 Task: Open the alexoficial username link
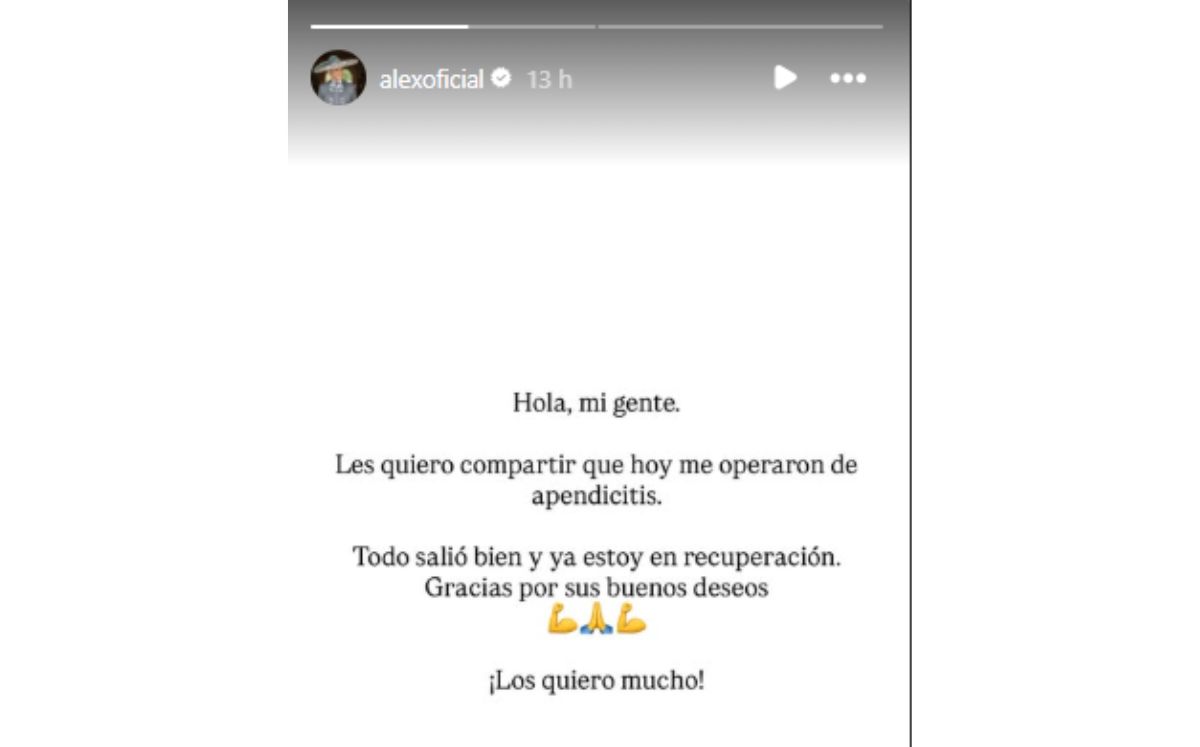pos(431,79)
